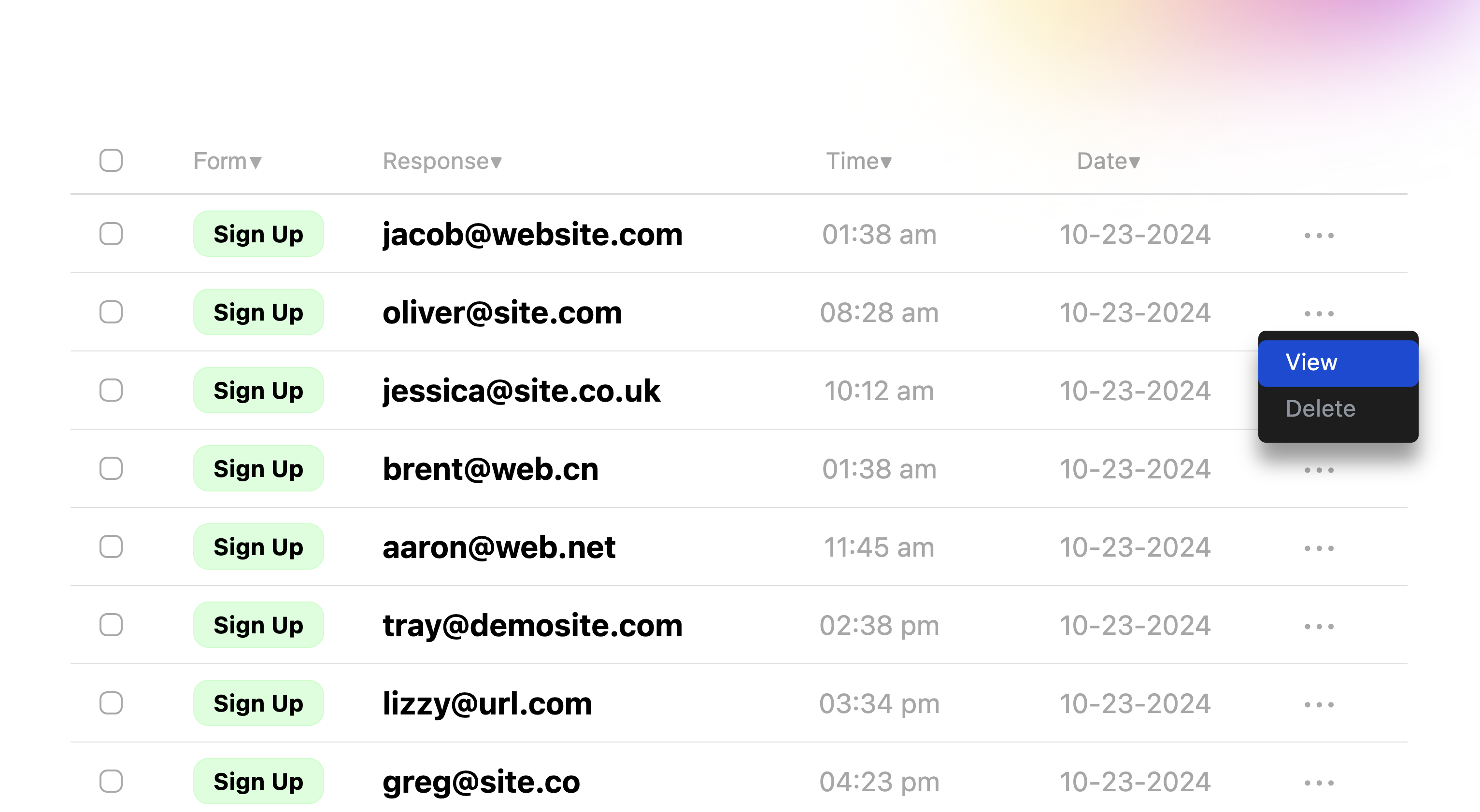
Task: Check the box for jacob@website.com
Action: tap(111, 234)
